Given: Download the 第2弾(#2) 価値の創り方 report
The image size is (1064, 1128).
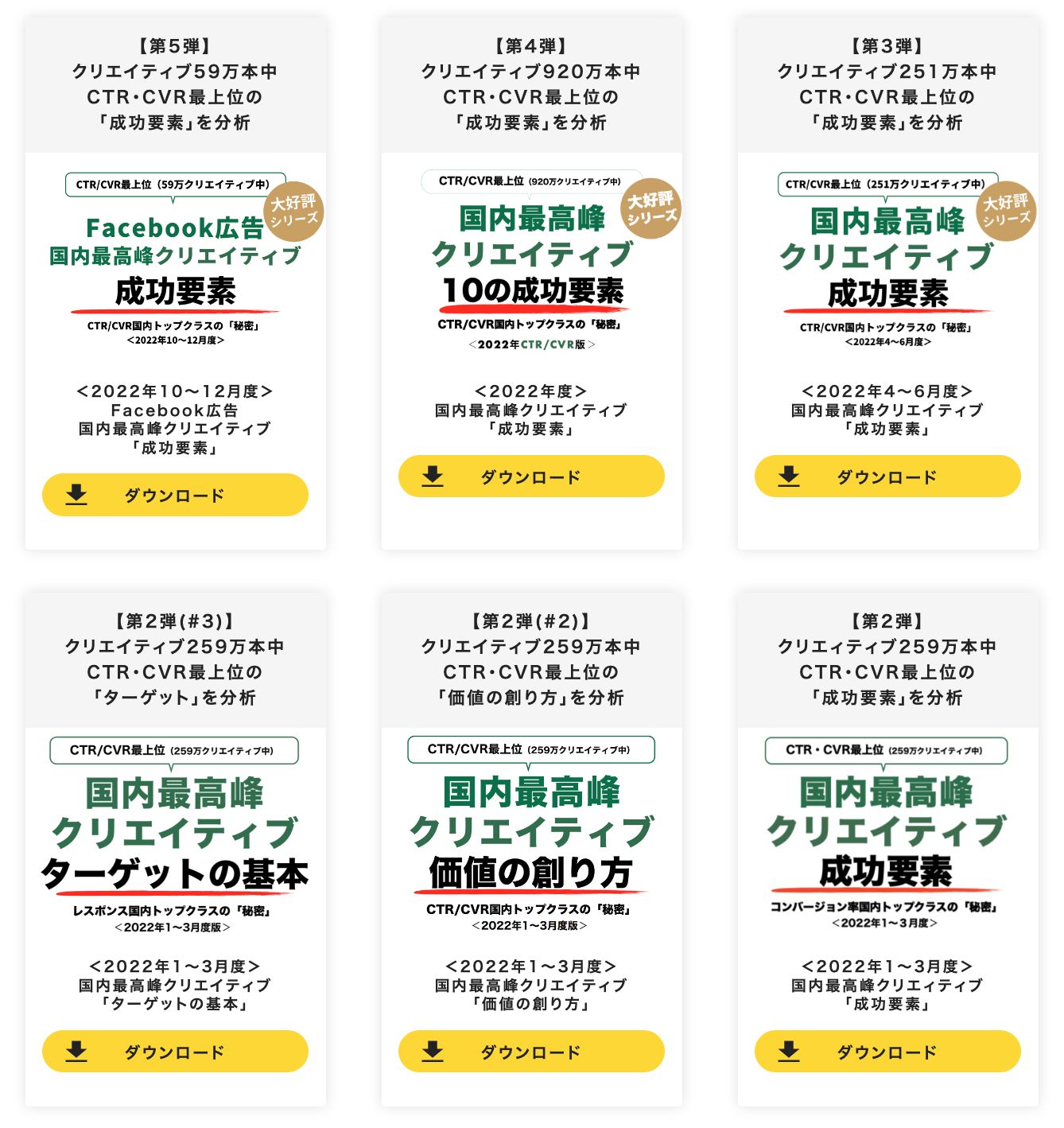Looking at the screenshot, I should click(531, 1052).
